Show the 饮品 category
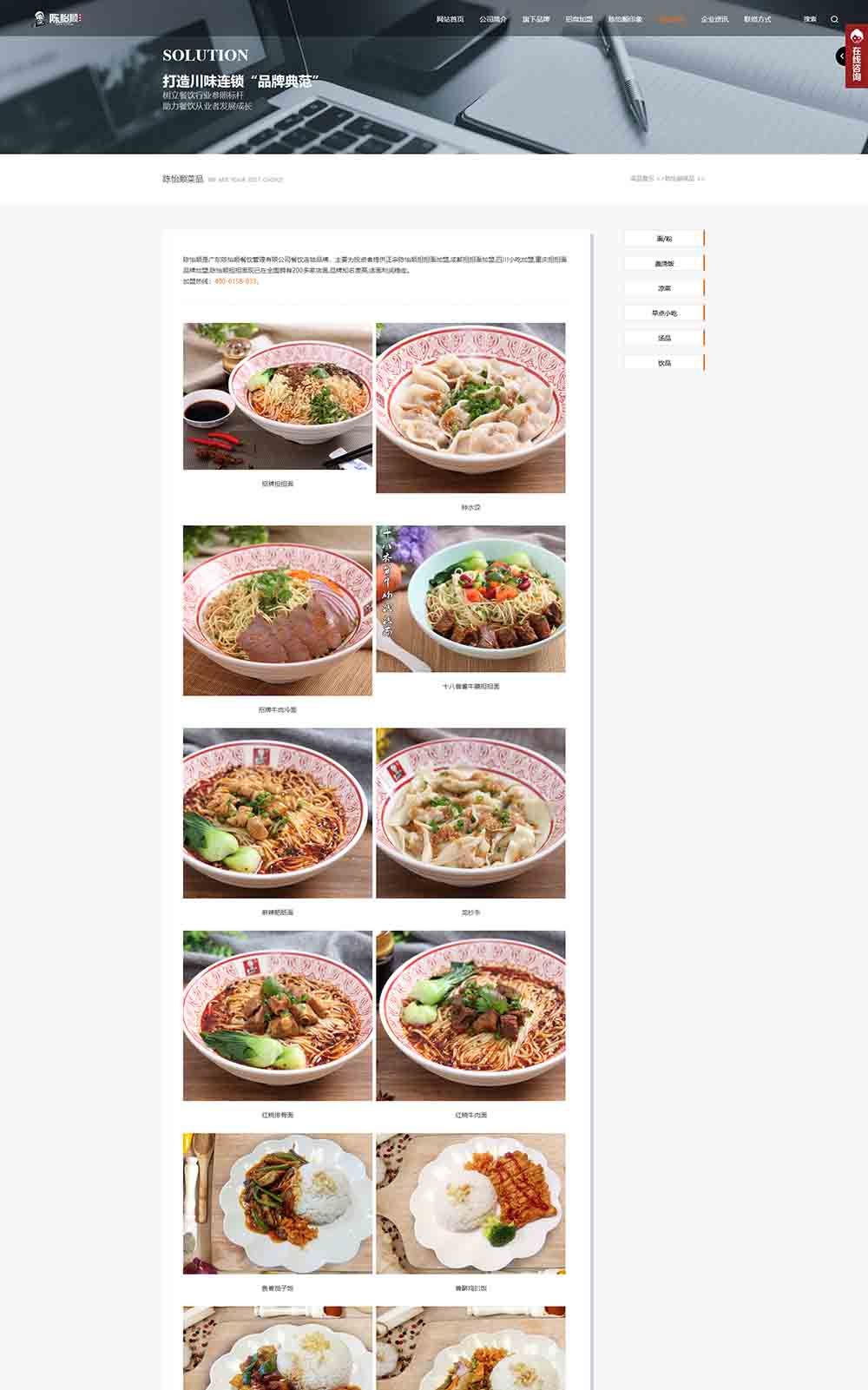868x1390 pixels. (664, 363)
